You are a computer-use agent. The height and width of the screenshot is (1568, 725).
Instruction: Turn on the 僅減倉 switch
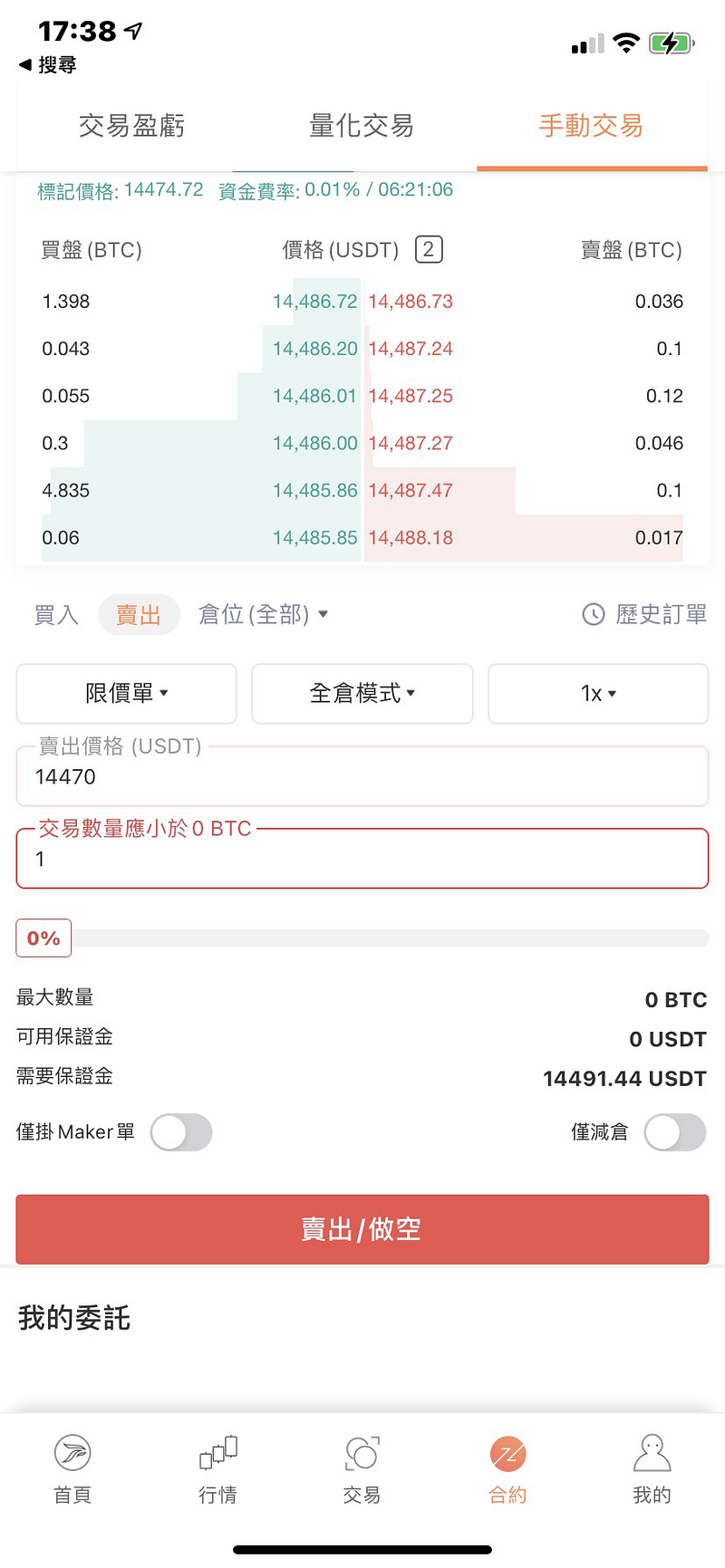[x=675, y=1132]
